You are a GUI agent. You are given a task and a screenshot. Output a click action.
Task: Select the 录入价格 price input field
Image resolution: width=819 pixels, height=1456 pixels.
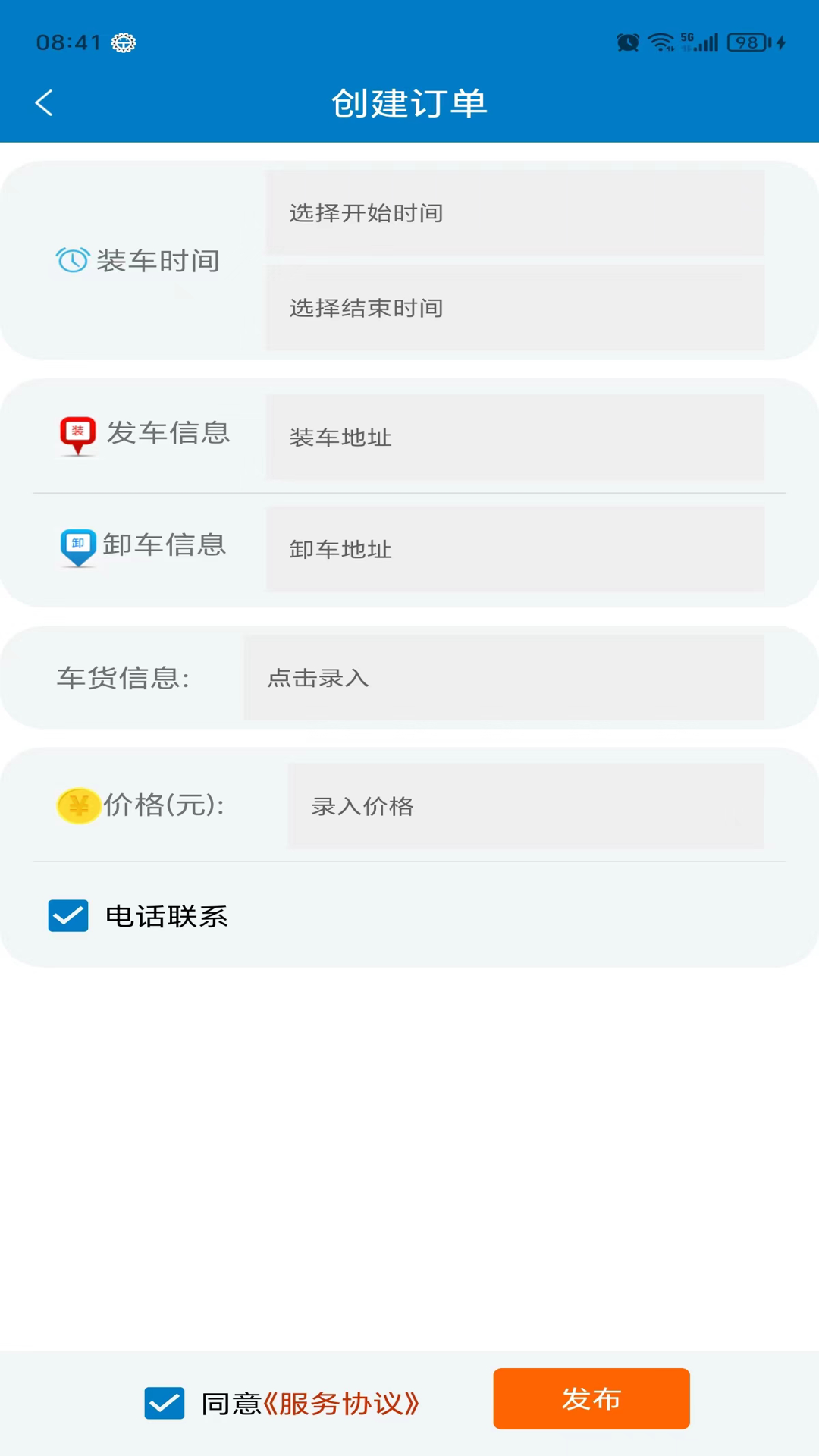(x=526, y=806)
